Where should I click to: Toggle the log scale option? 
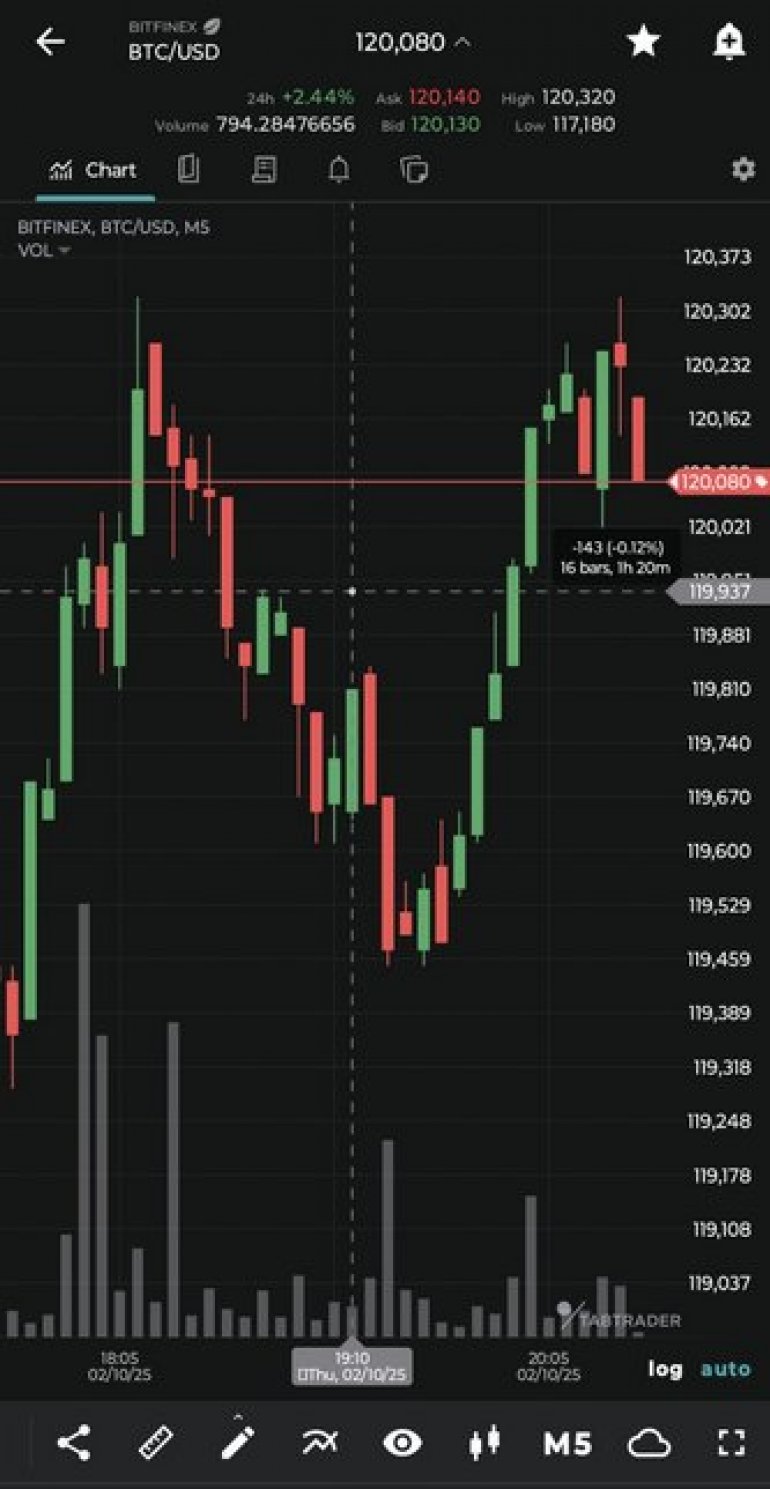(665, 1369)
